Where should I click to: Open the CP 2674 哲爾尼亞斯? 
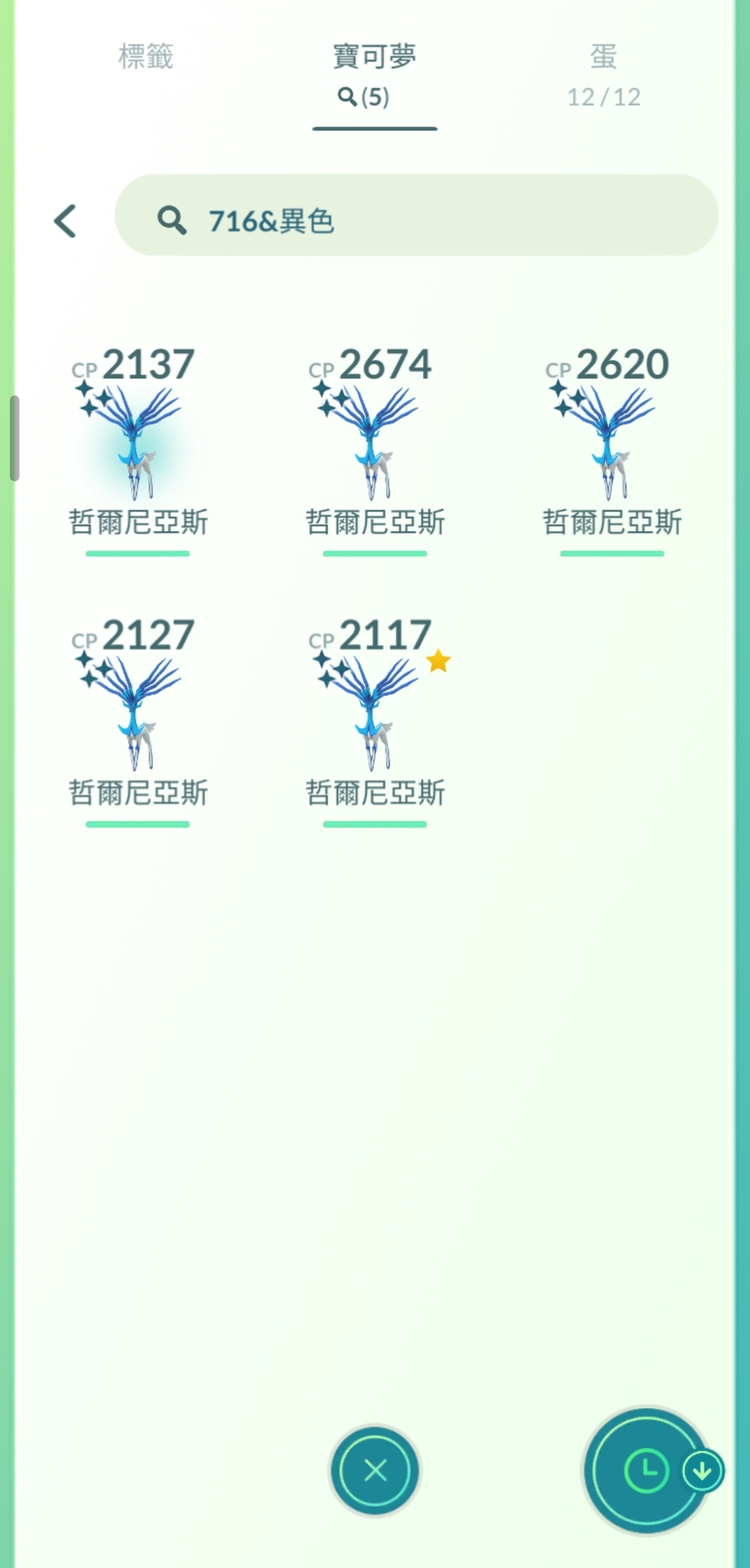pyautogui.click(x=375, y=449)
